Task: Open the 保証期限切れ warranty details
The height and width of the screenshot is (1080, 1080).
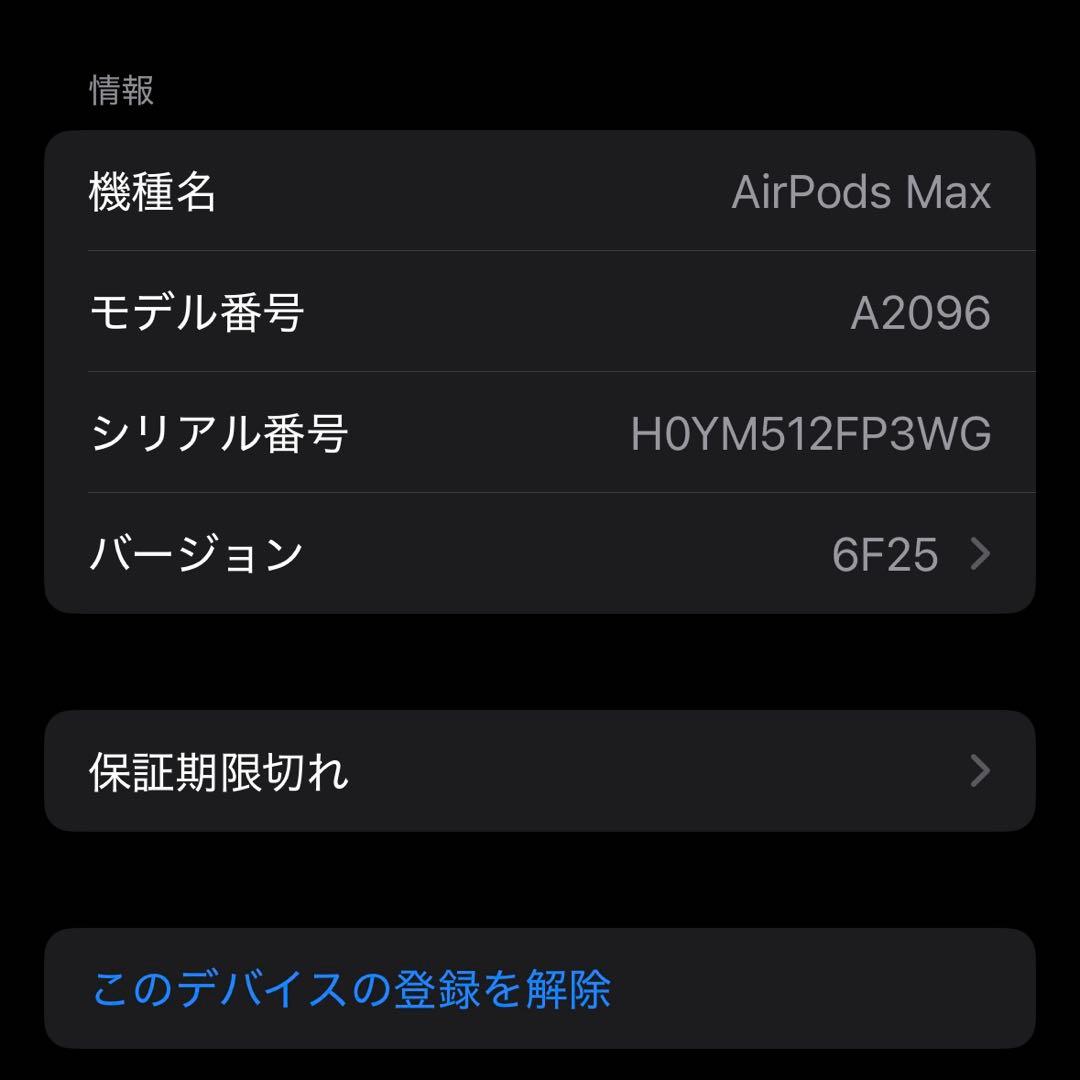Action: [540, 771]
